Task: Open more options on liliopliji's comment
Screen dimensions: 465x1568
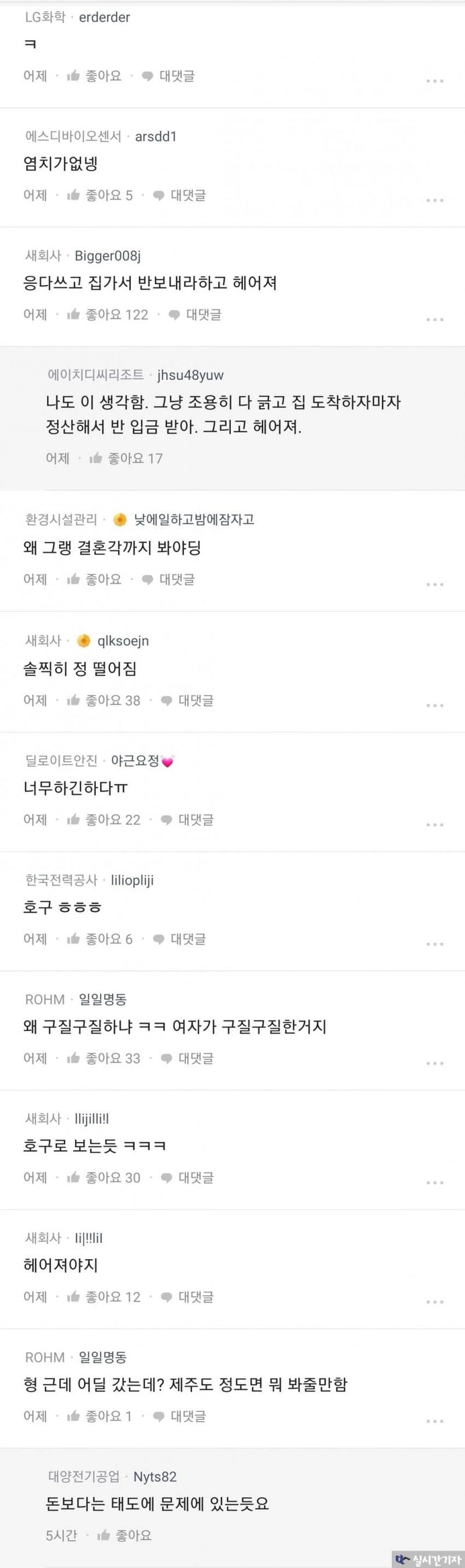Action: click(435, 944)
